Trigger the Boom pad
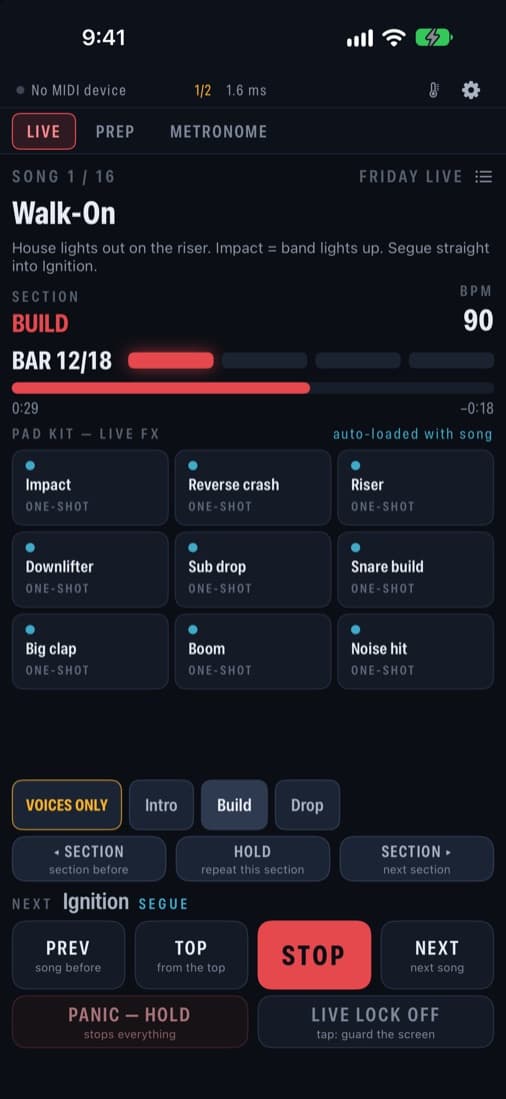506x1099 pixels. [x=252, y=652]
